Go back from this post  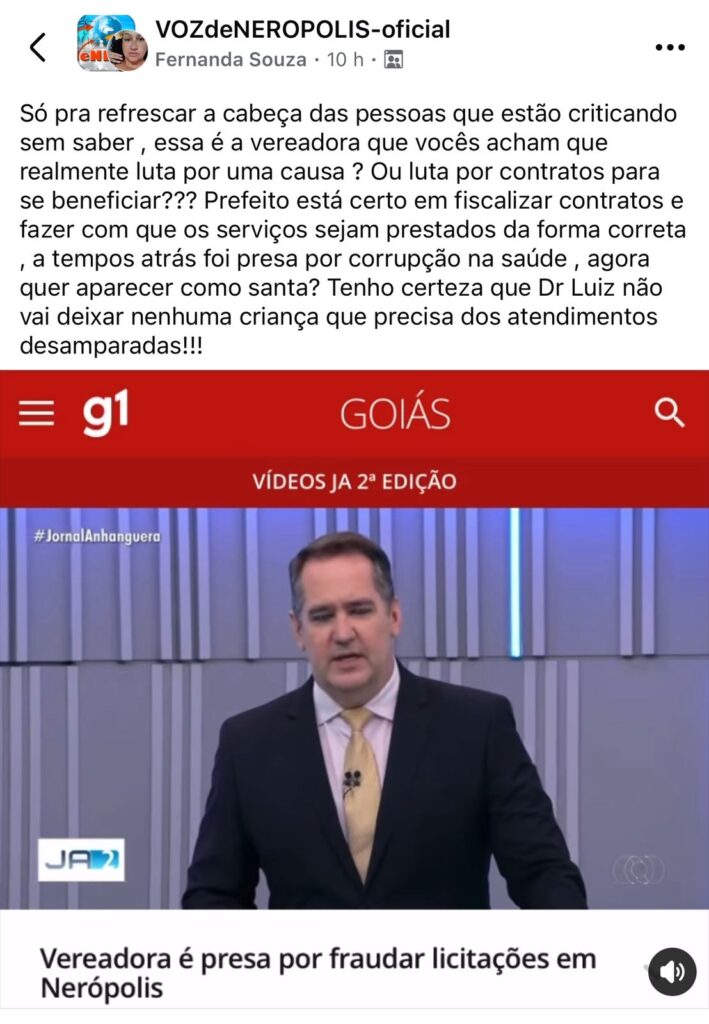(x=38, y=46)
